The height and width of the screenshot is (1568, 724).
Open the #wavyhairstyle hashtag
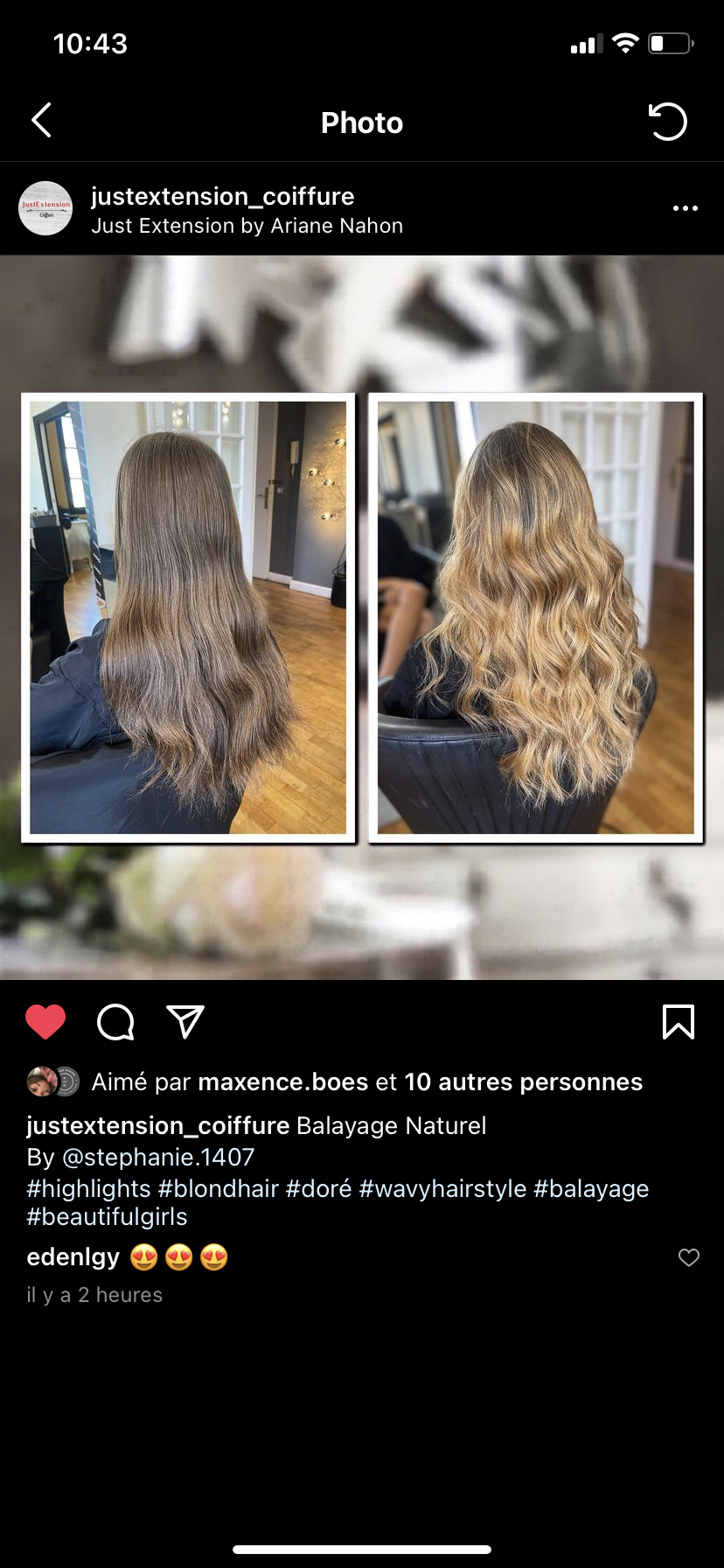point(442,1188)
